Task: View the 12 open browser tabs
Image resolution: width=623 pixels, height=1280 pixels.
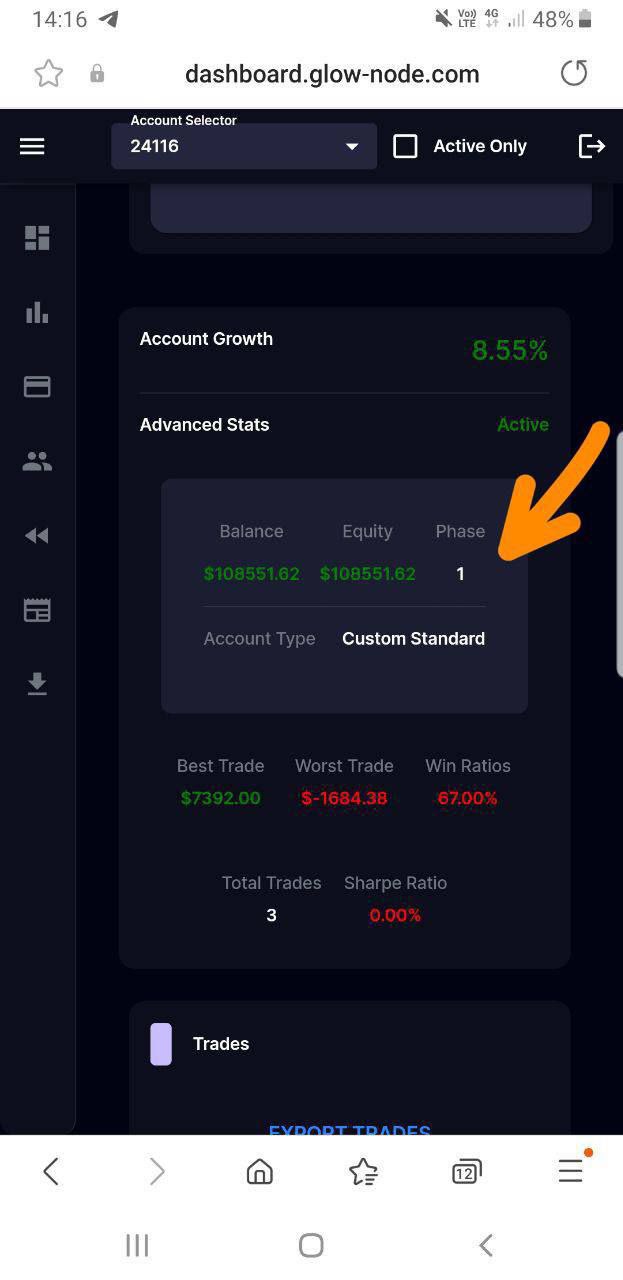Action: [466, 1171]
